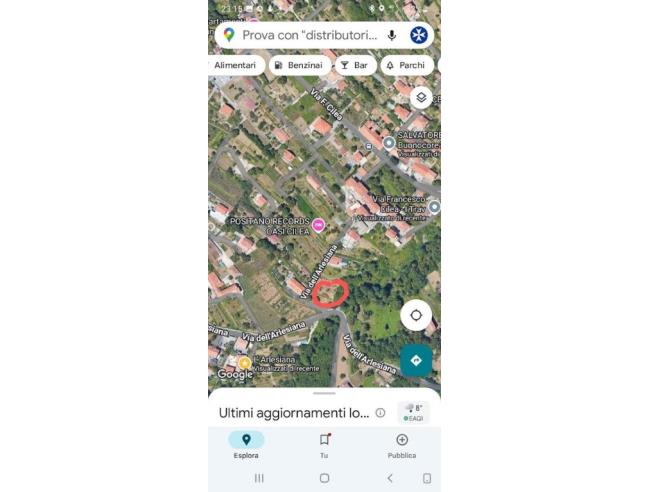Go back using the system back button
The height and width of the screenshot is (492, 648).
click(x=390, y=478)
